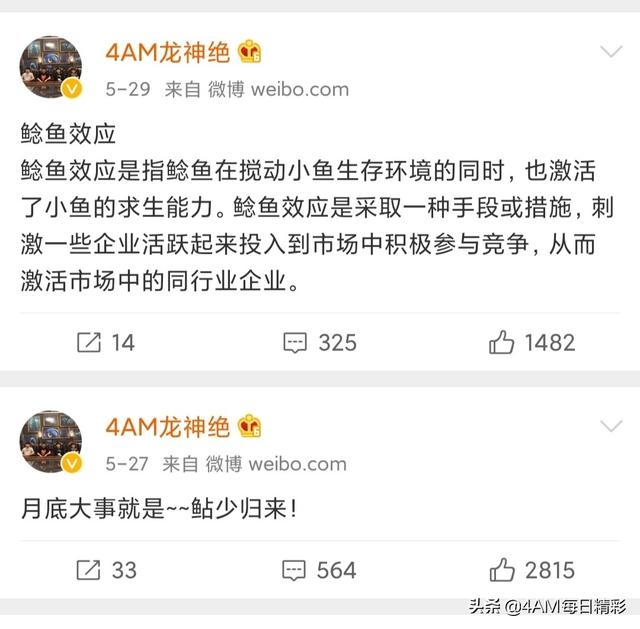Like the 月底大事就是 post
The height and width of the screenshot is (629, 640).
(532, 570)
